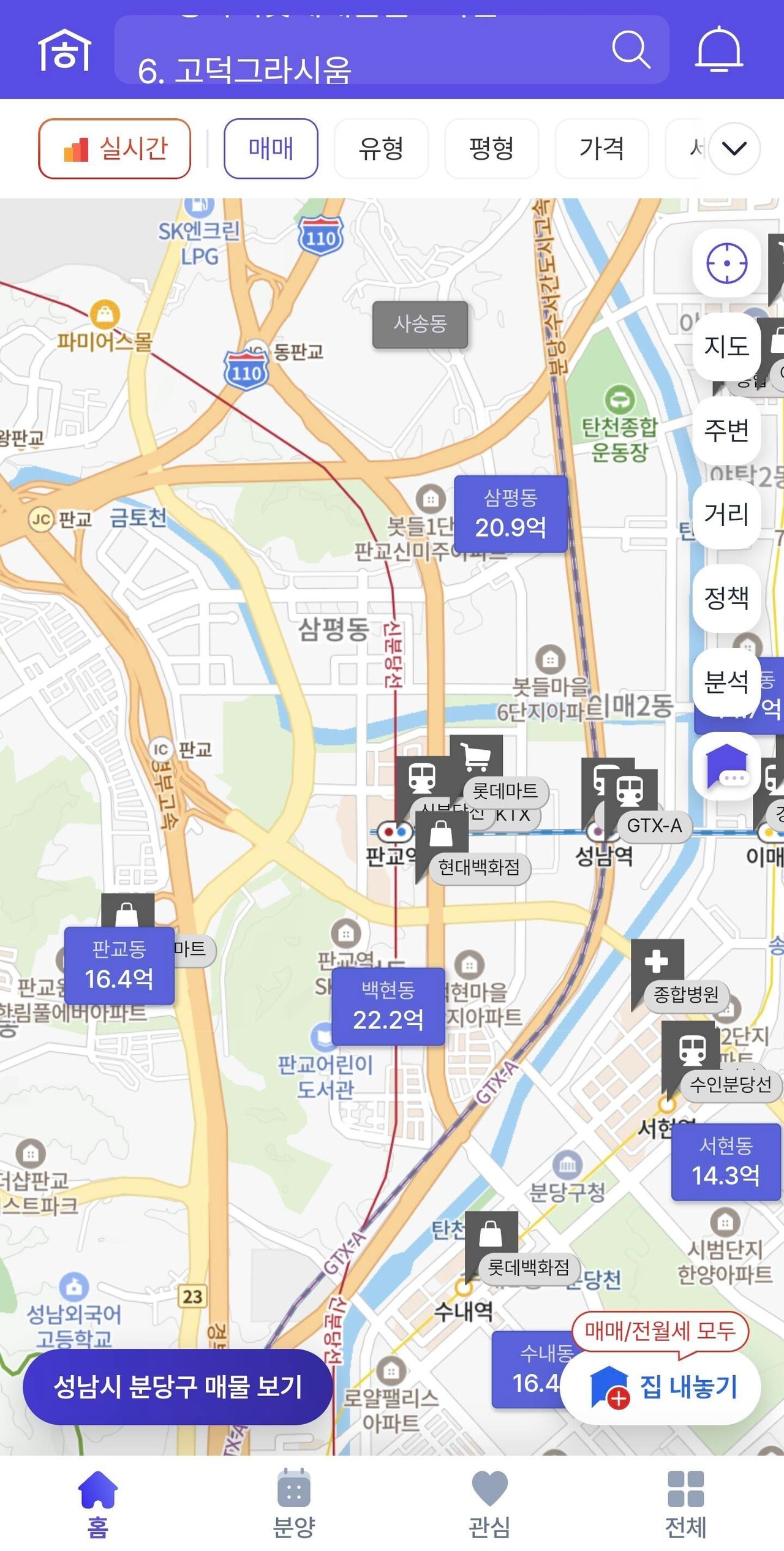Viewport: 784px width, 1551px height.
Task: Tap the search magnifier icon
Action: tap(630, 49)
